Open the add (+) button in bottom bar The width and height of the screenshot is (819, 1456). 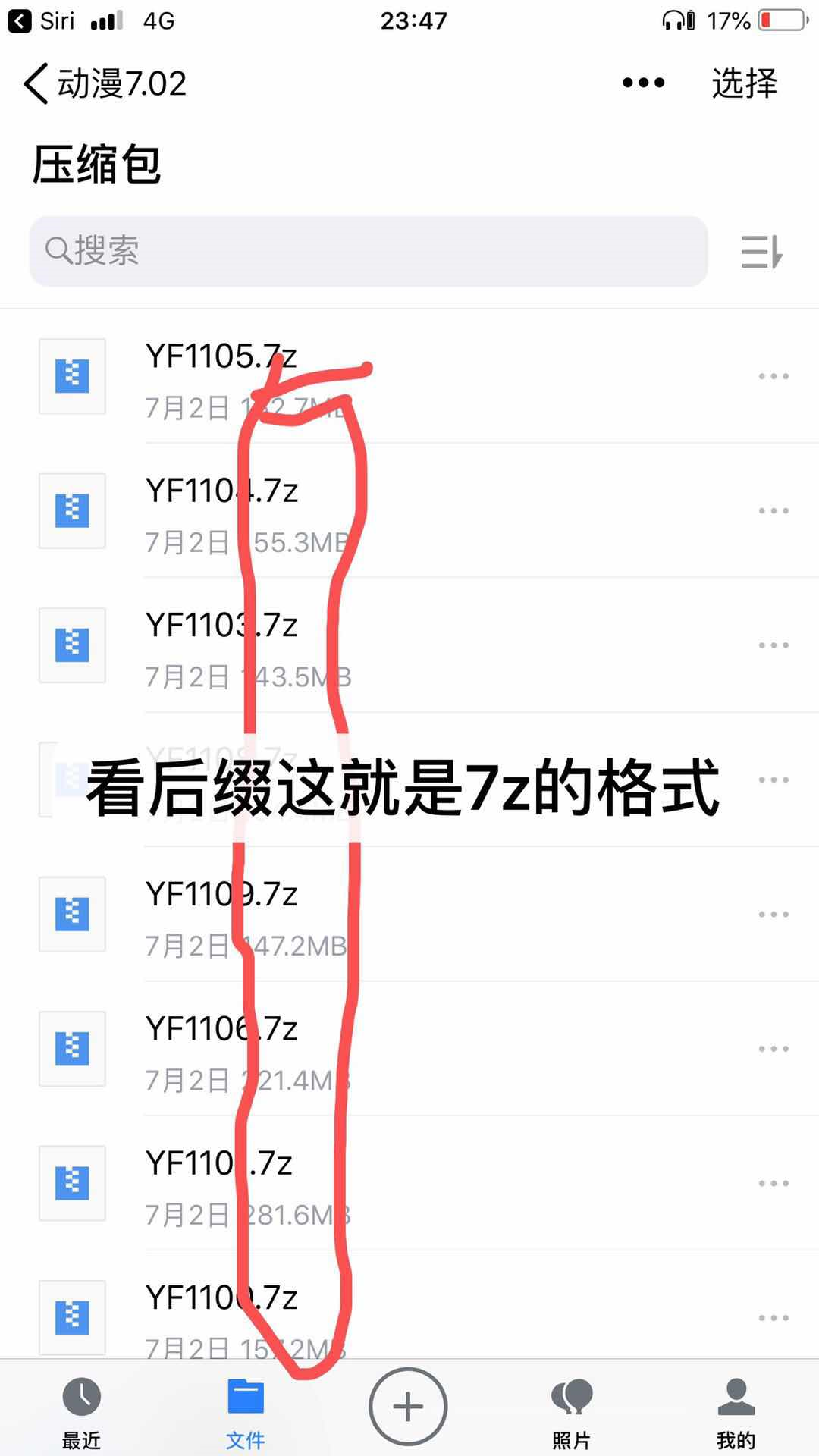pyautogui.click(x=408, y=1405)
